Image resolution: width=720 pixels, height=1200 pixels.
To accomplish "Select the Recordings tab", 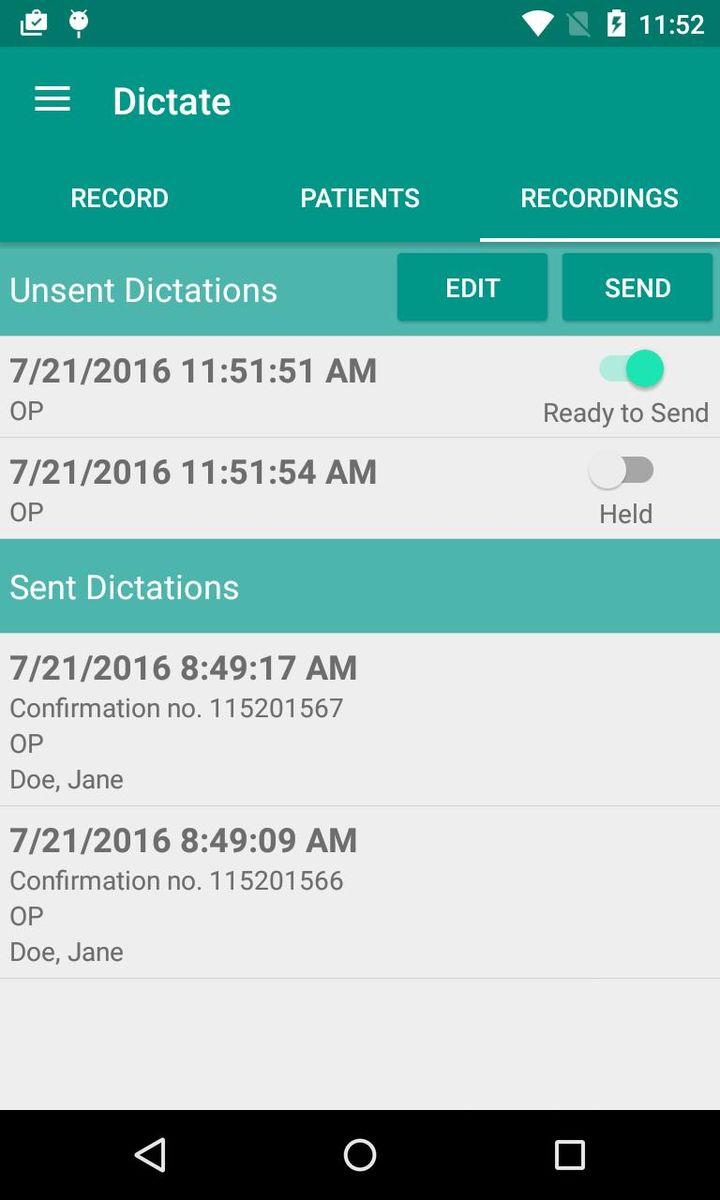I will coord(599,198).
